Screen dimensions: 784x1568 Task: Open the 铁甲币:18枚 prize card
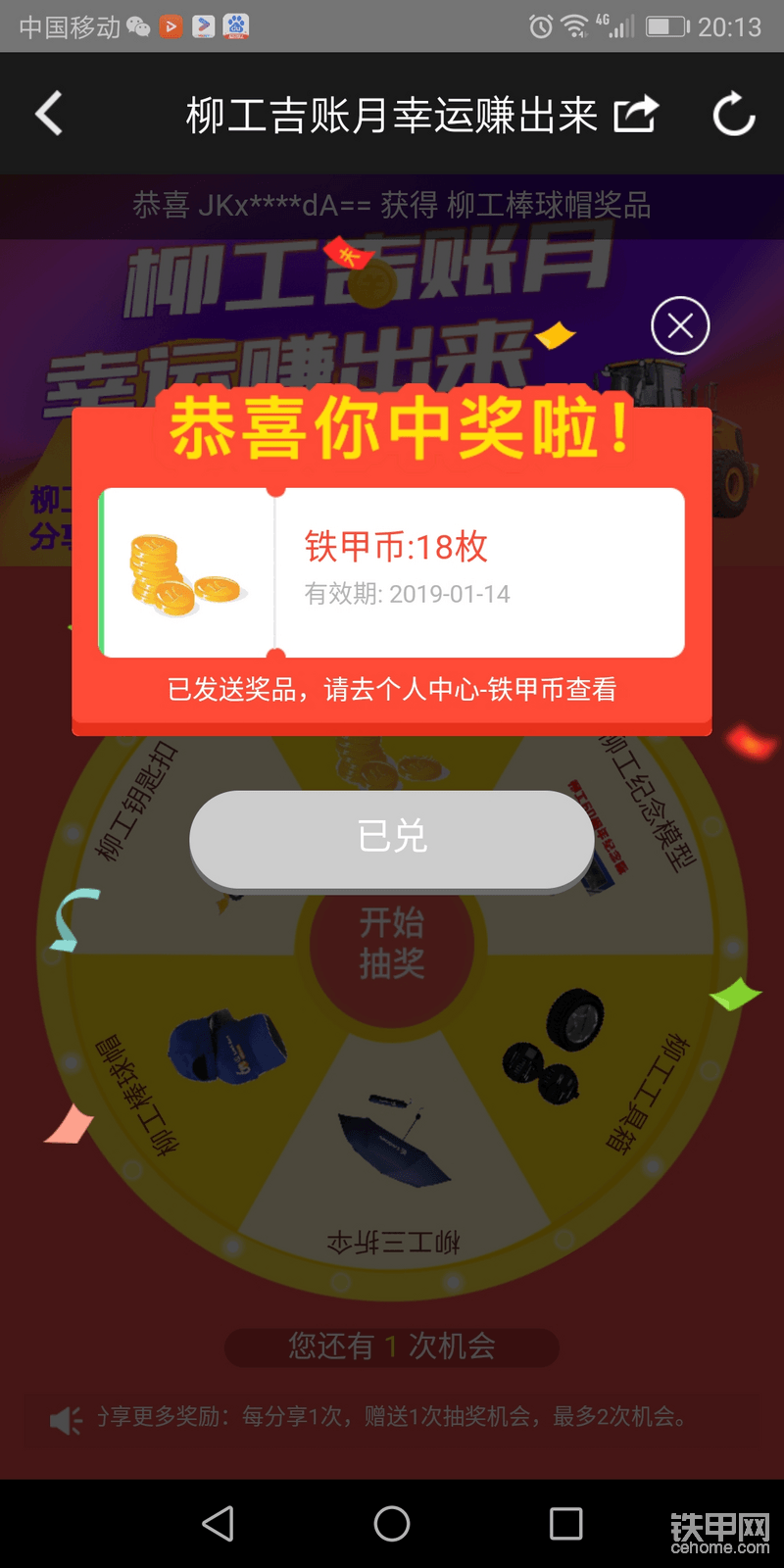[x=392, y=572]
